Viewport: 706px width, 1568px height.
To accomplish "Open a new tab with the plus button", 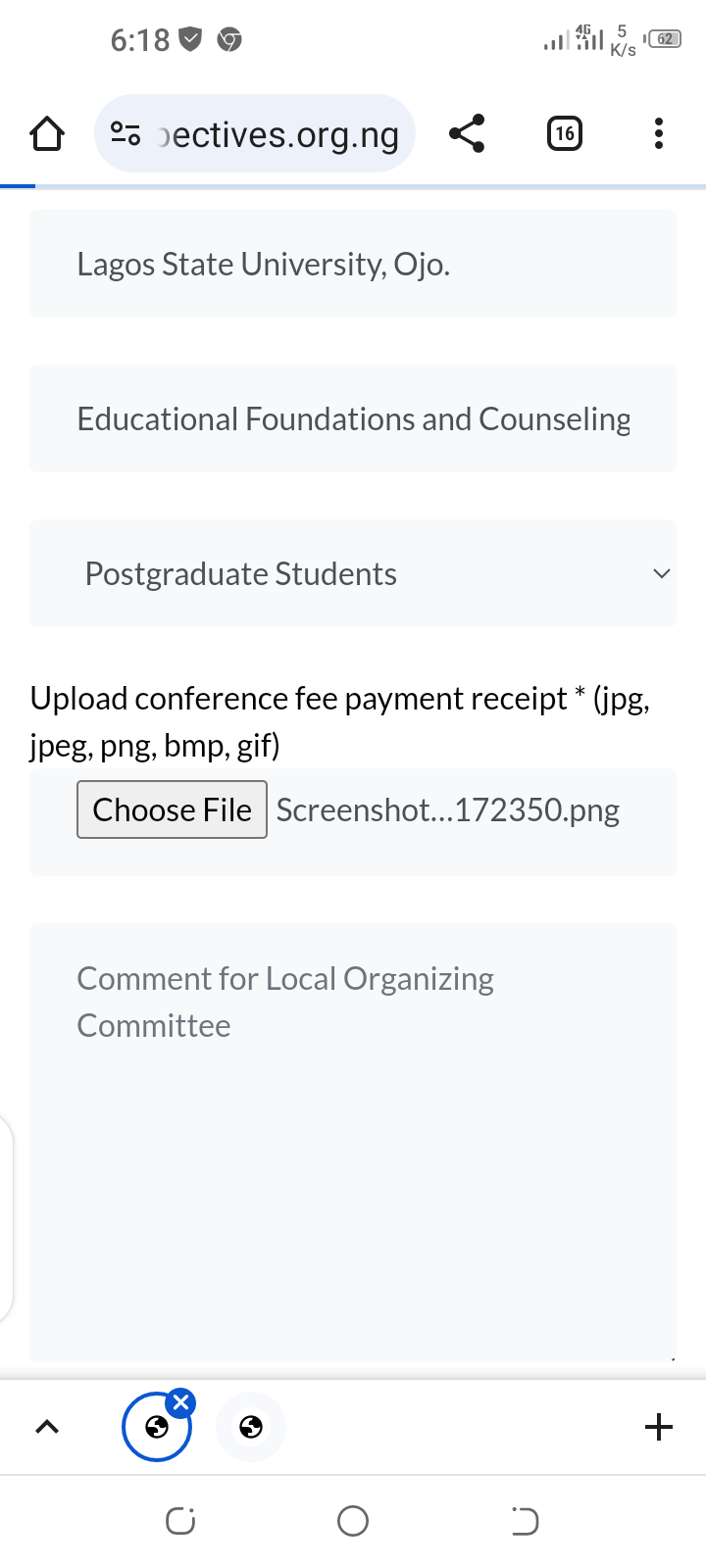I will click(x=659, y=1427).
